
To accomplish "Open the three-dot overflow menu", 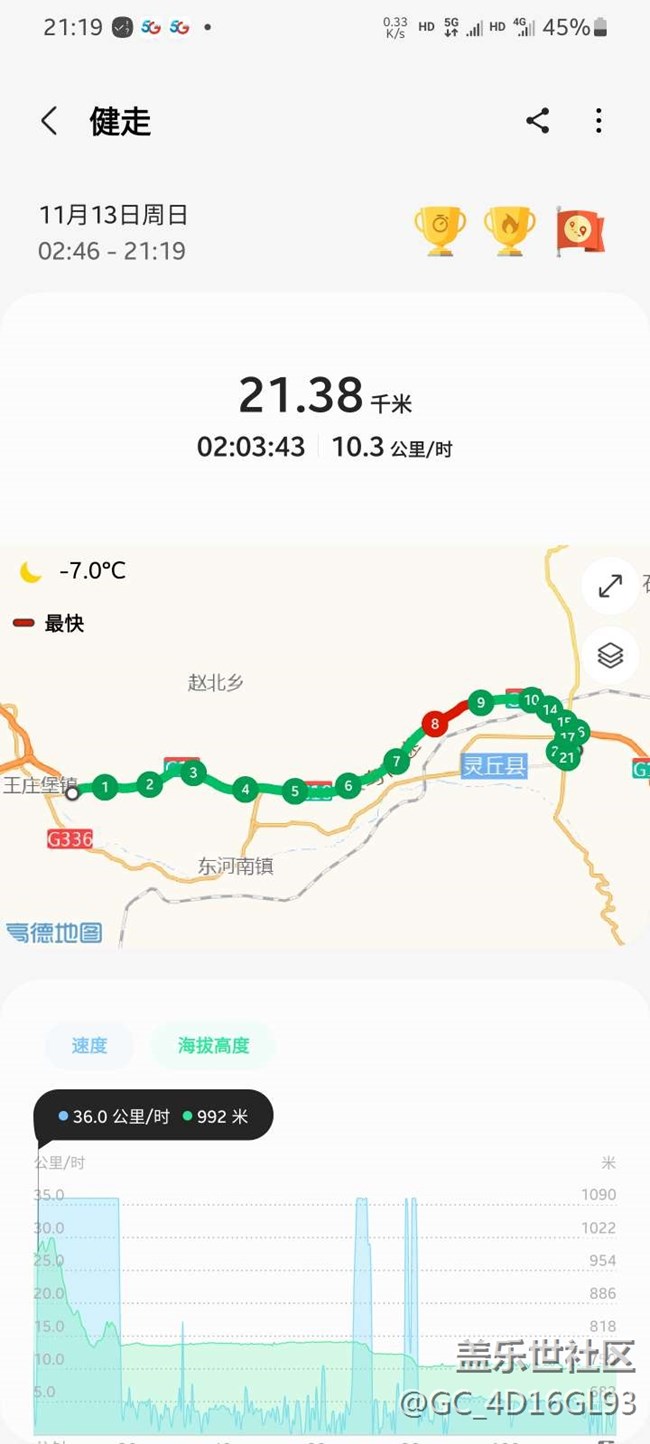I will point(598,122).
